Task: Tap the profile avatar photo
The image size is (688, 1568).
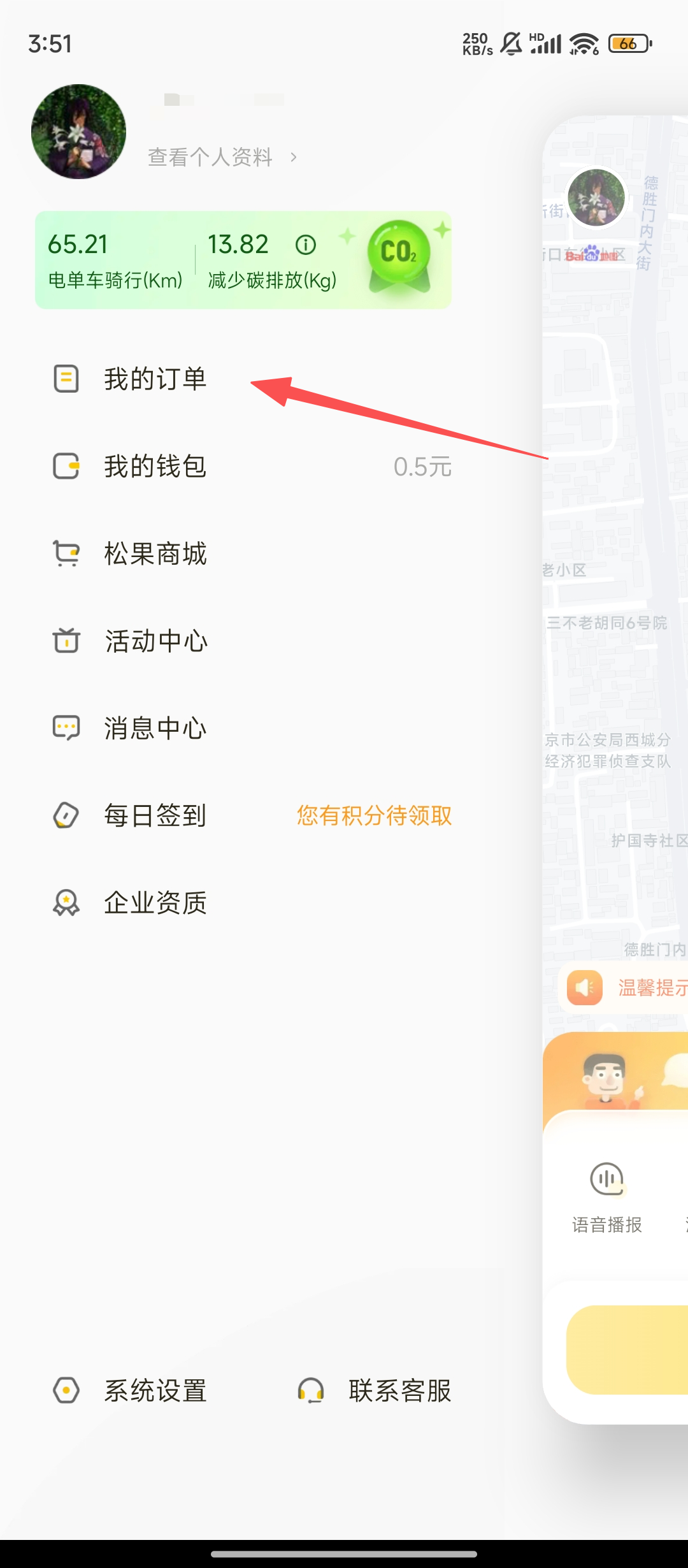Action: coord(78,132)
